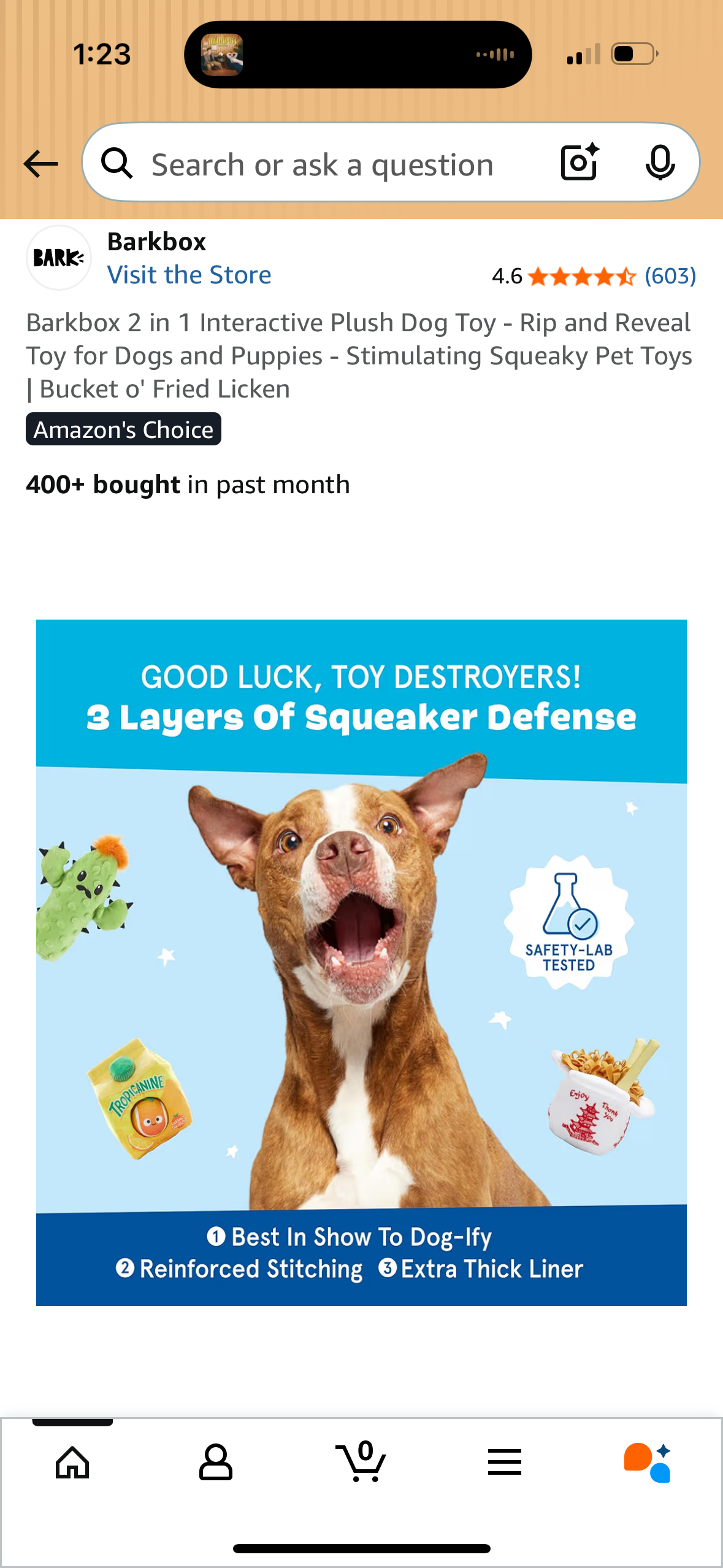Go back using the back arrow
The image size is (723, 1568).
[39, 163]
